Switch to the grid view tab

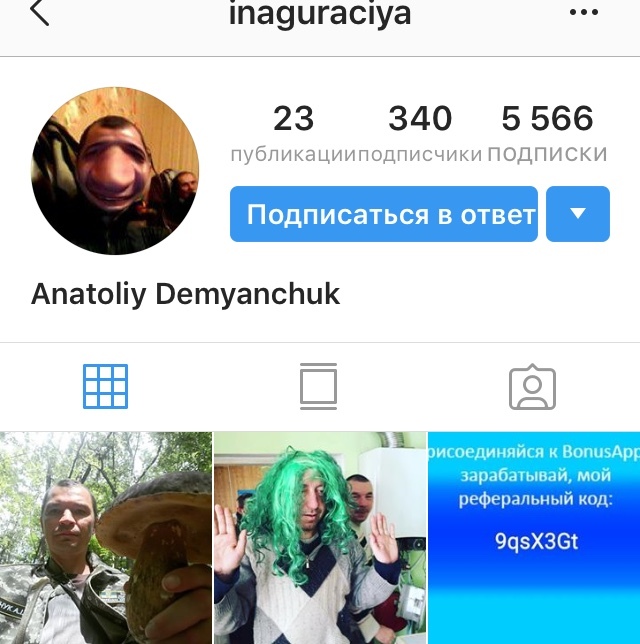pos(105,386)
